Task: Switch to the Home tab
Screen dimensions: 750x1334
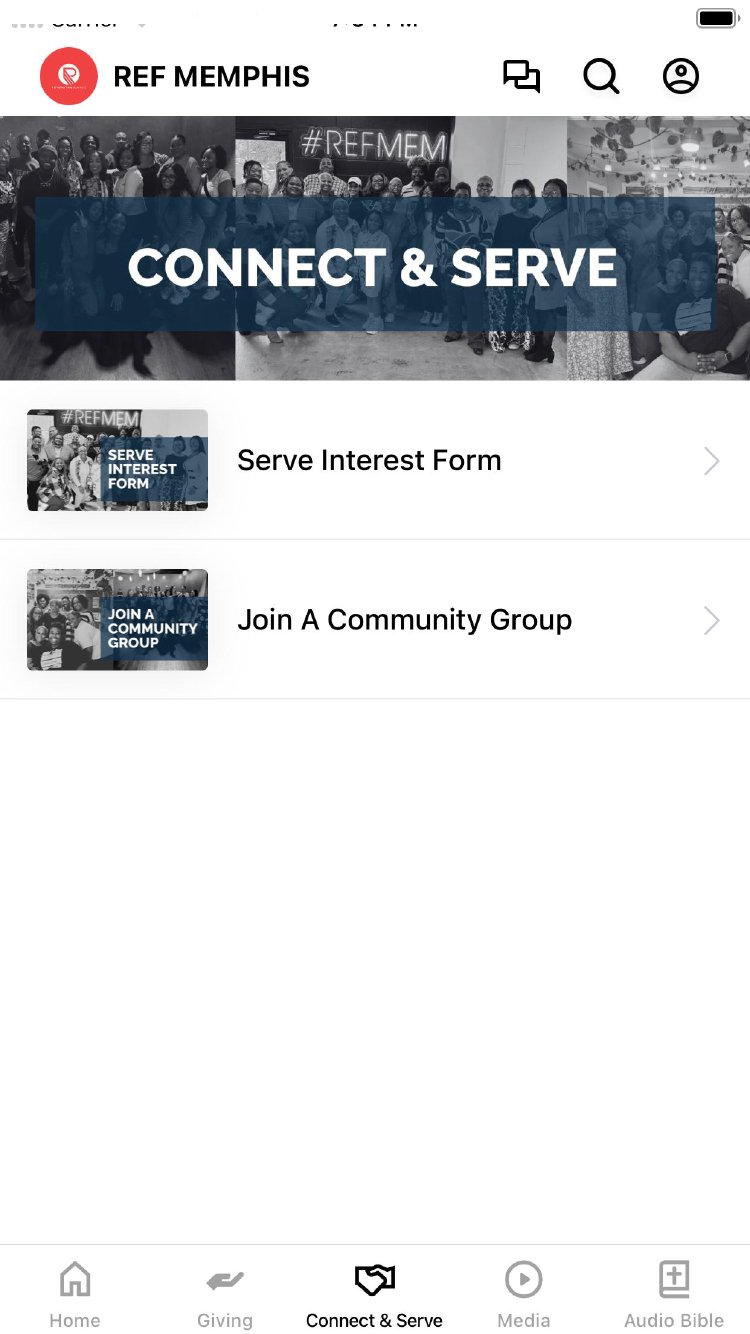Action: pyautogui.click(x=75, y=1294)
